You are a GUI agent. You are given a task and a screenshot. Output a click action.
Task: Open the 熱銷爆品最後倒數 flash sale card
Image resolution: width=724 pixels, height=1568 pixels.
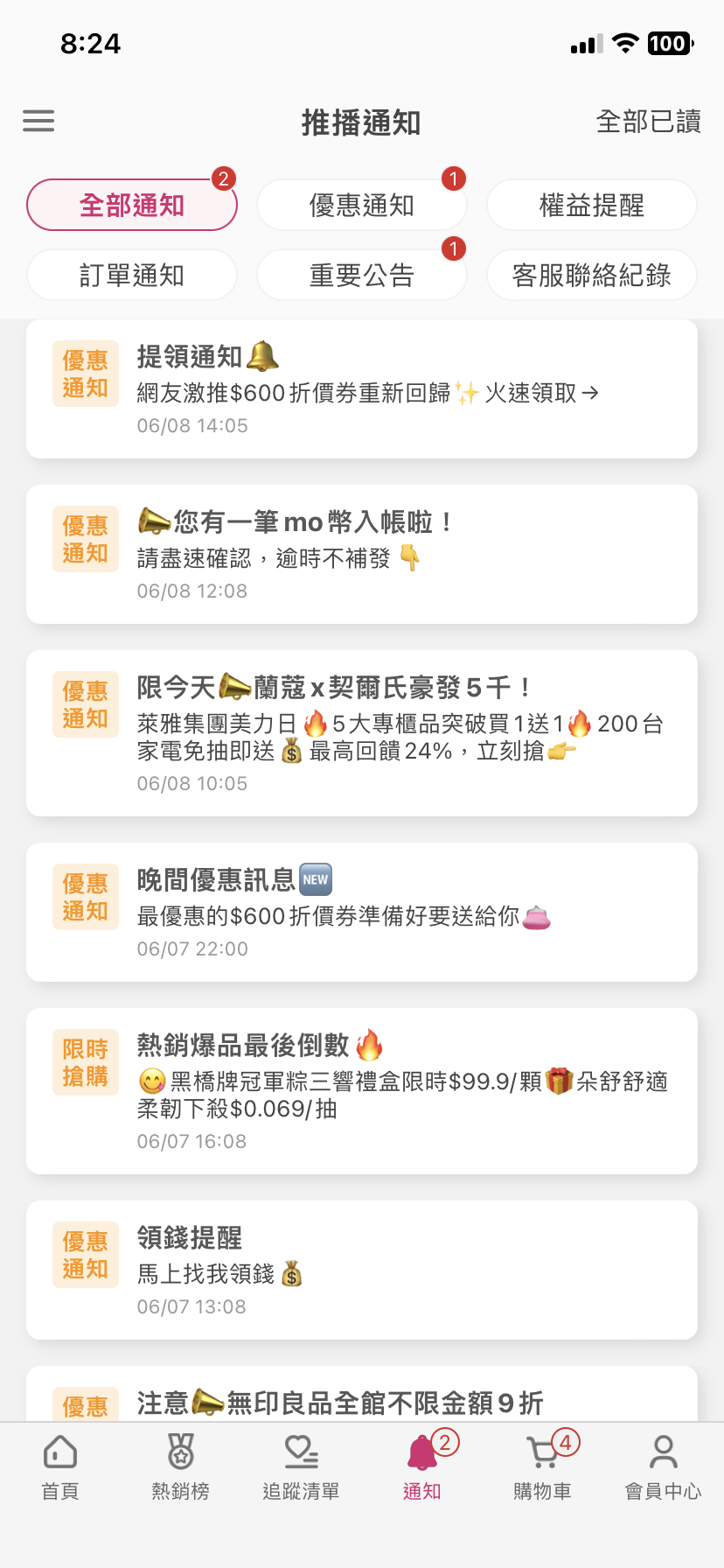pos(362,1091)
